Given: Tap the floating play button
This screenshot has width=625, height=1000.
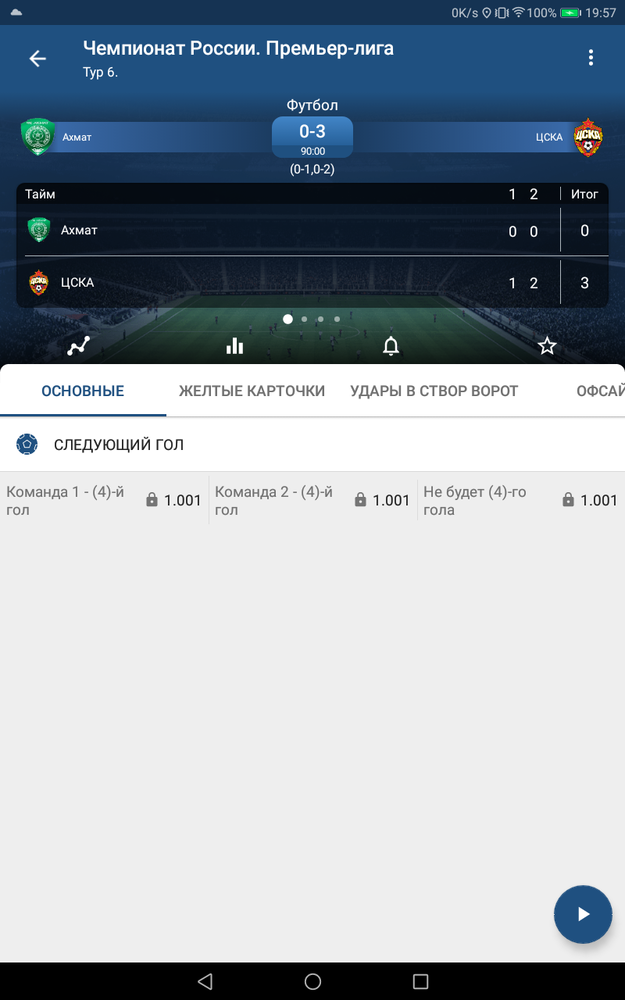Looking at the screenshot, I should click(x=583, y=914).
